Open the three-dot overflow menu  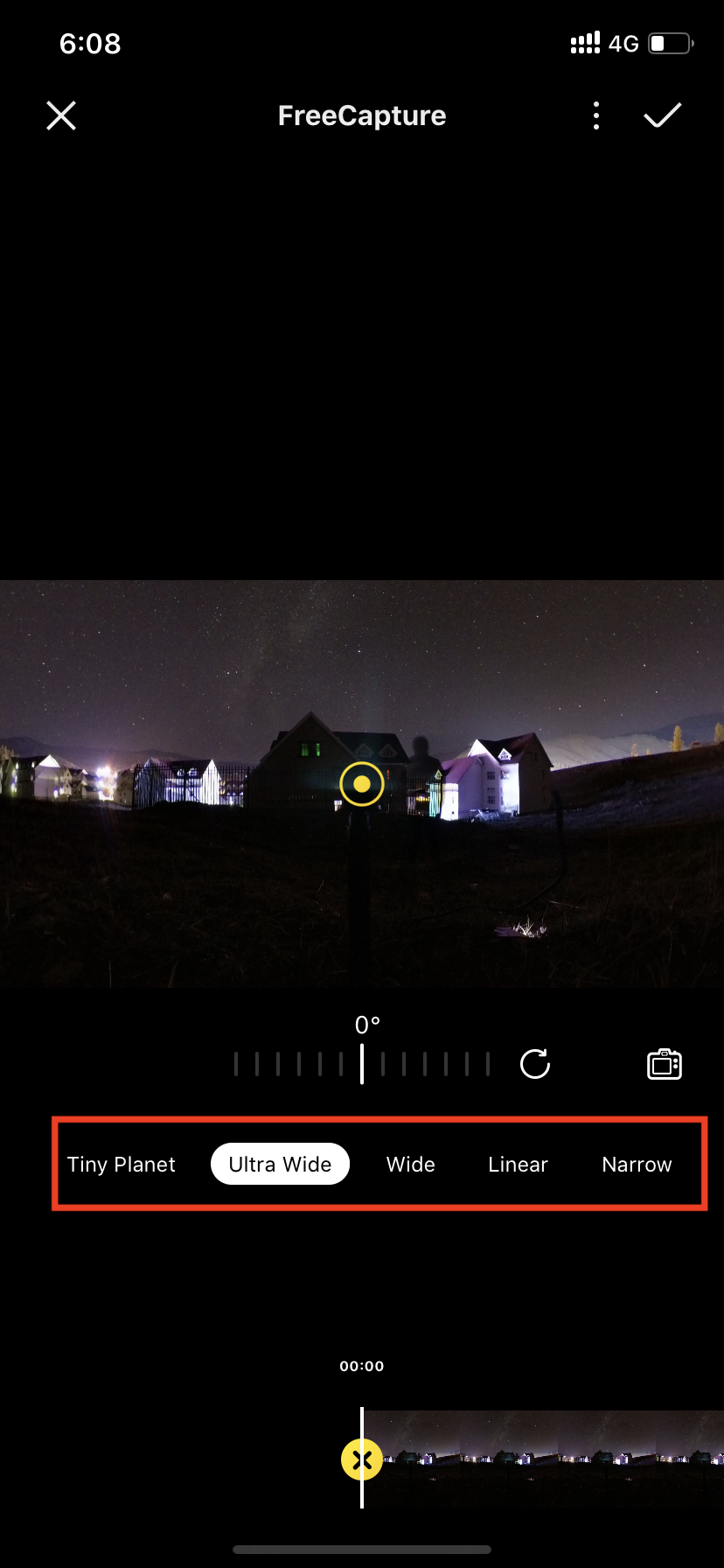point(596,115)
